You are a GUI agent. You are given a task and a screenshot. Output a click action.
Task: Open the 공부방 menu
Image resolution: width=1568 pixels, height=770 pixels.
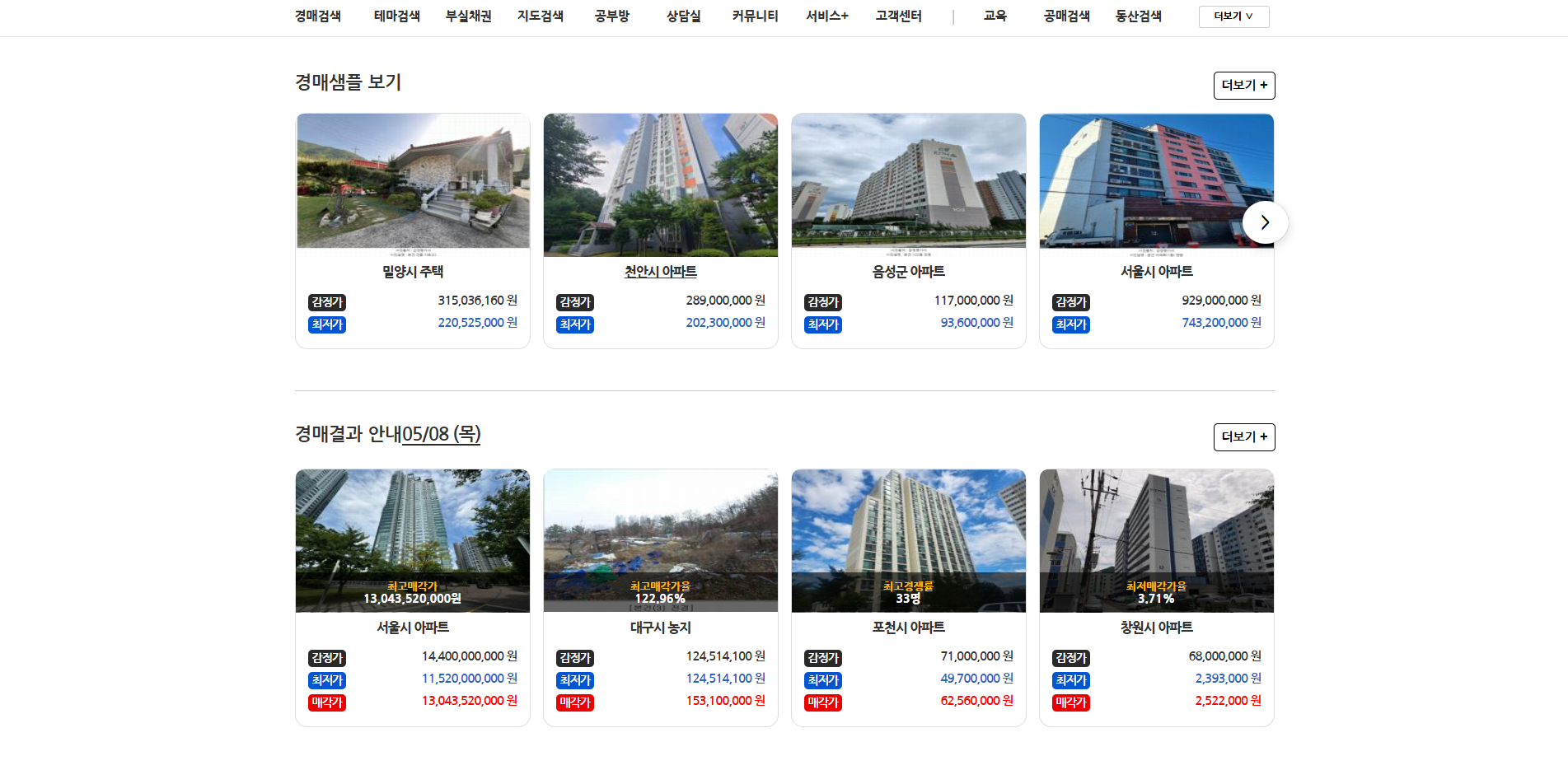click(x=611, y=16)
